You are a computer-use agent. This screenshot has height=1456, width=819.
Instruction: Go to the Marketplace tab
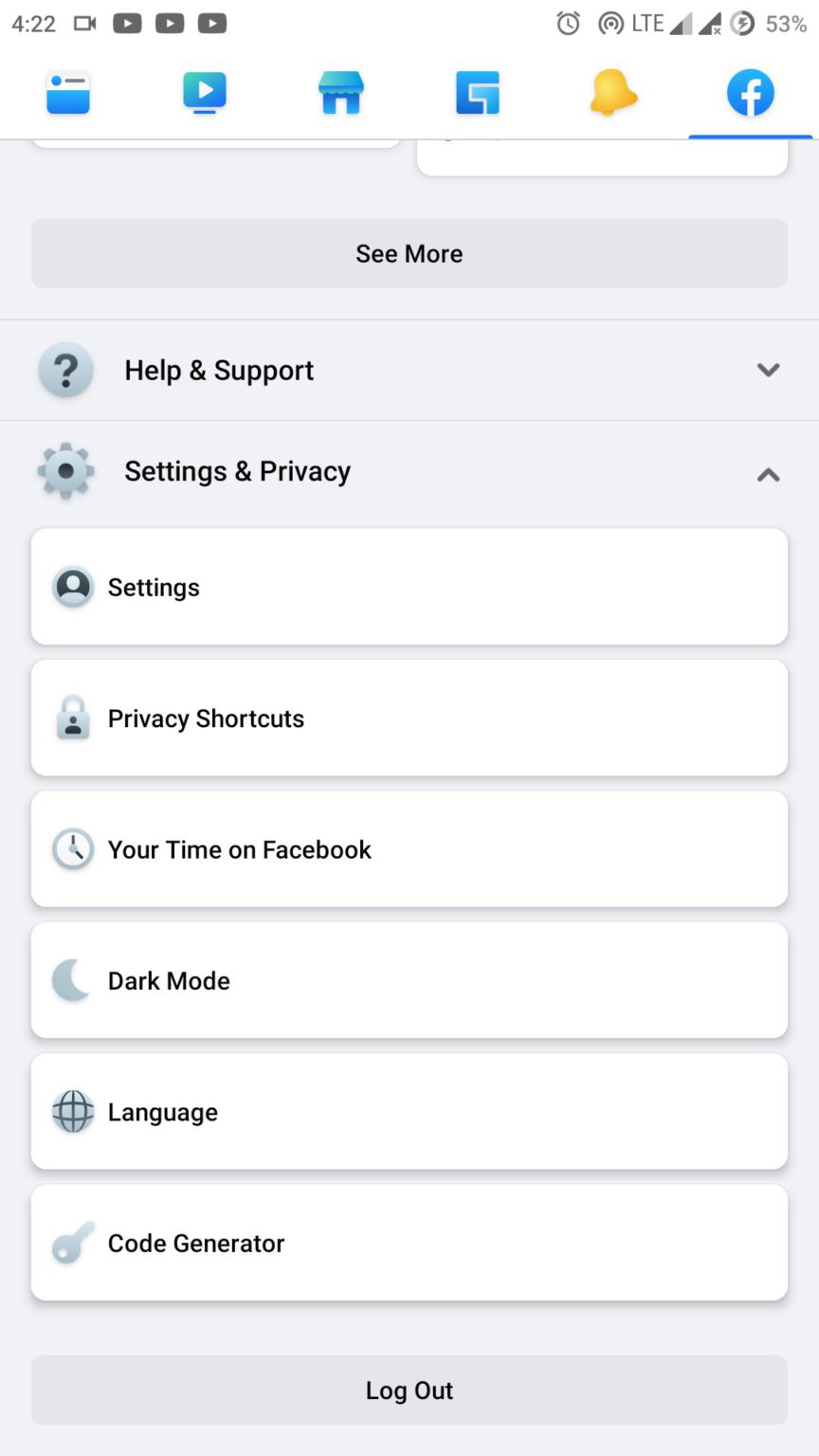(x=341, y=93)
